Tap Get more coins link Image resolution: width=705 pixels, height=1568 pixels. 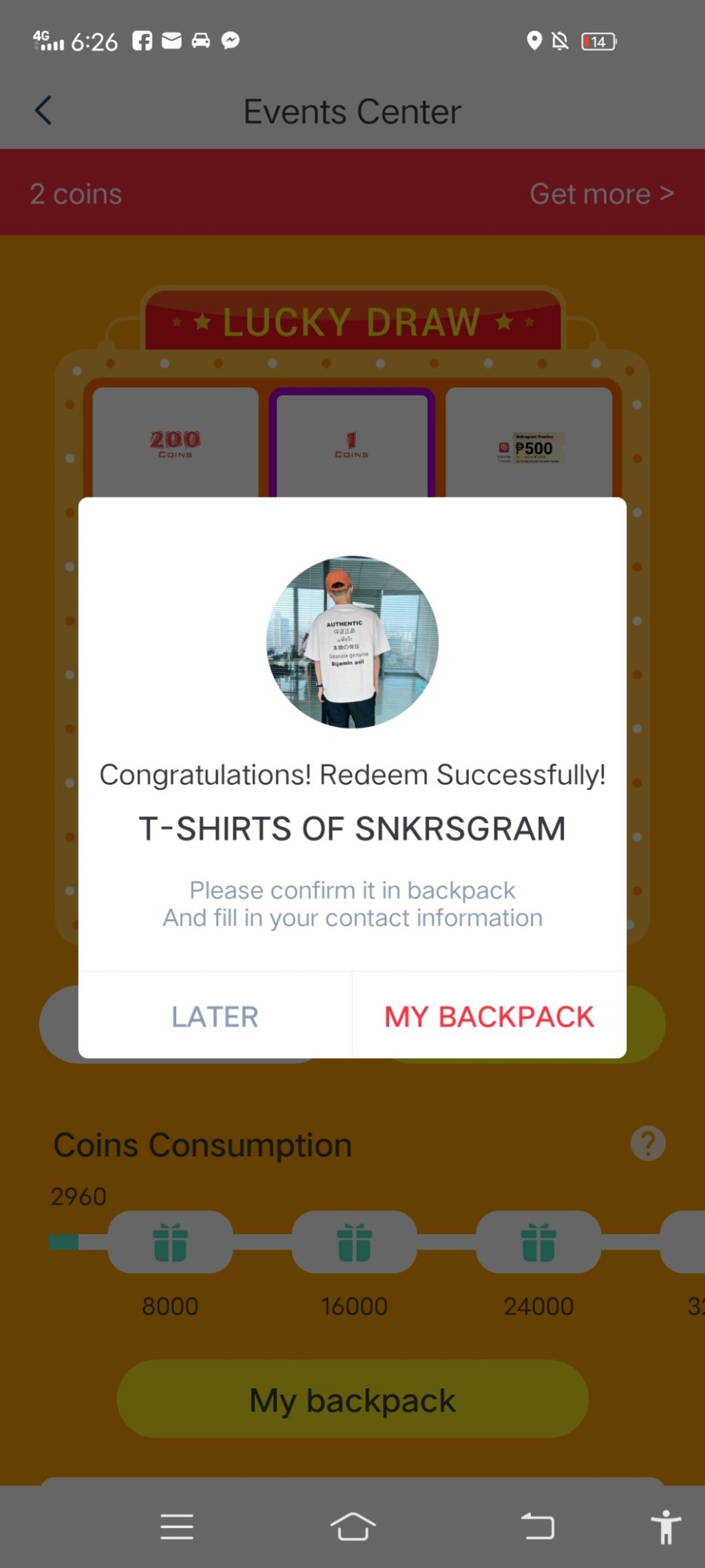coord(601,194)
